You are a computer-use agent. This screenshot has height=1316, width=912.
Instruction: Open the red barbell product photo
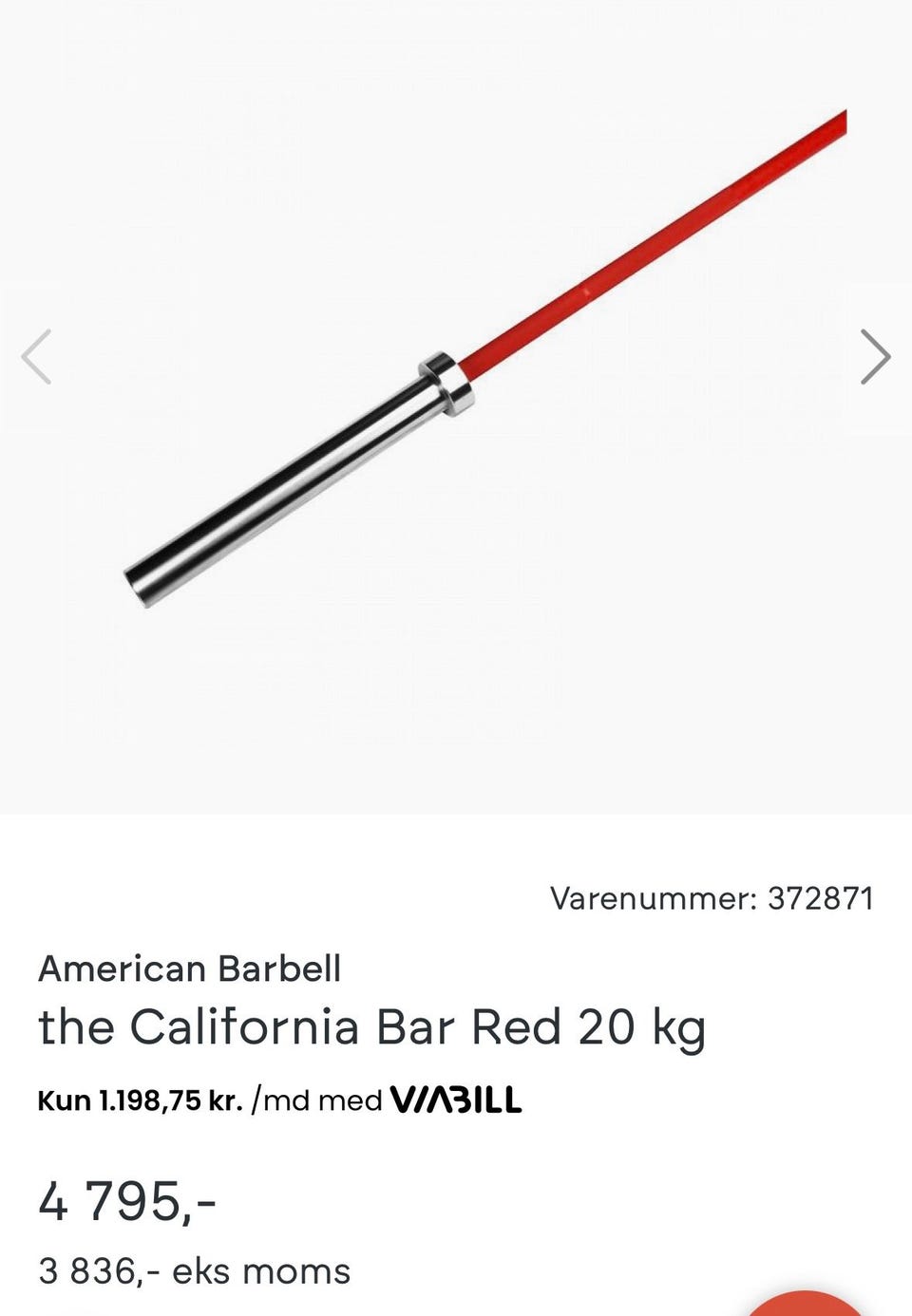(484, 361)
